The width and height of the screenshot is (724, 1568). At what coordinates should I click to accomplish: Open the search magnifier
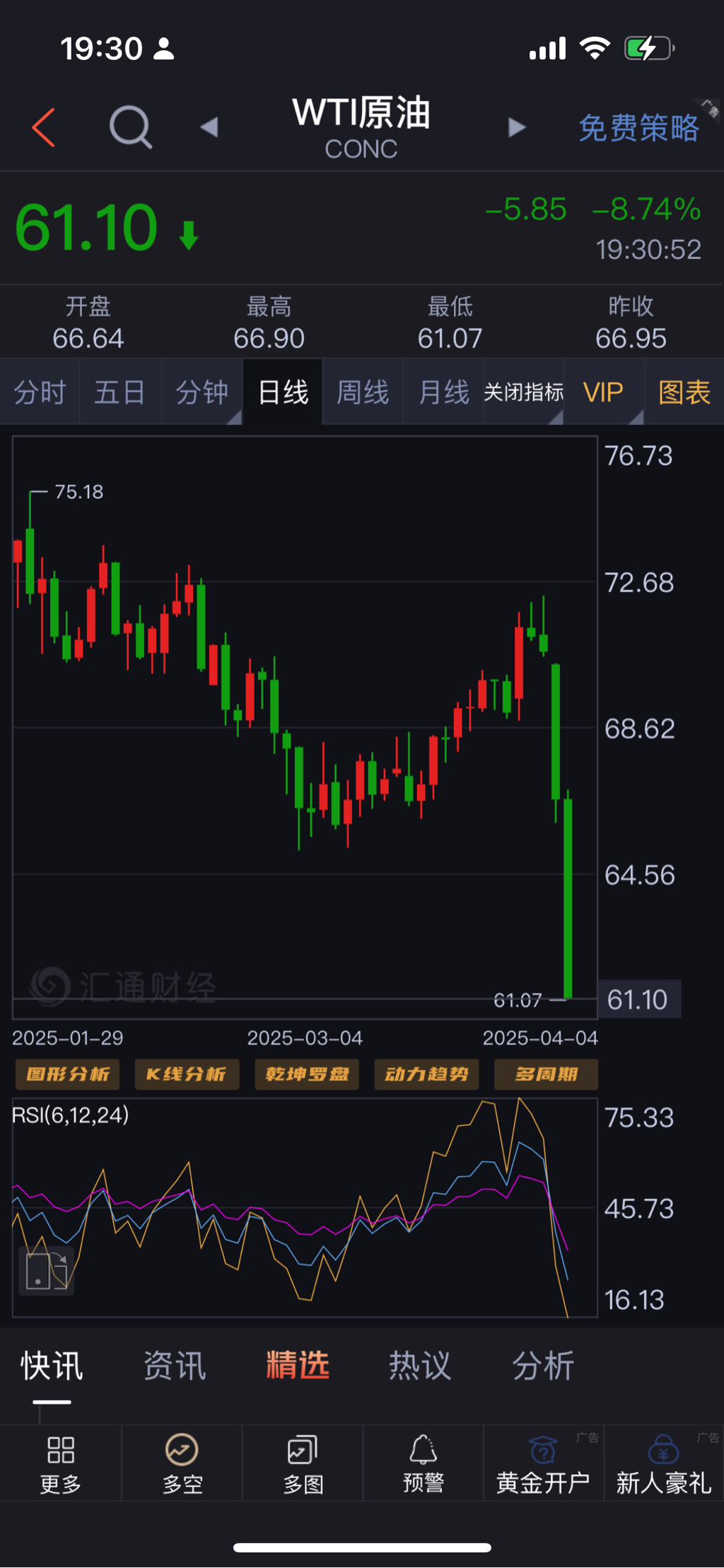[x=131, y=127]
